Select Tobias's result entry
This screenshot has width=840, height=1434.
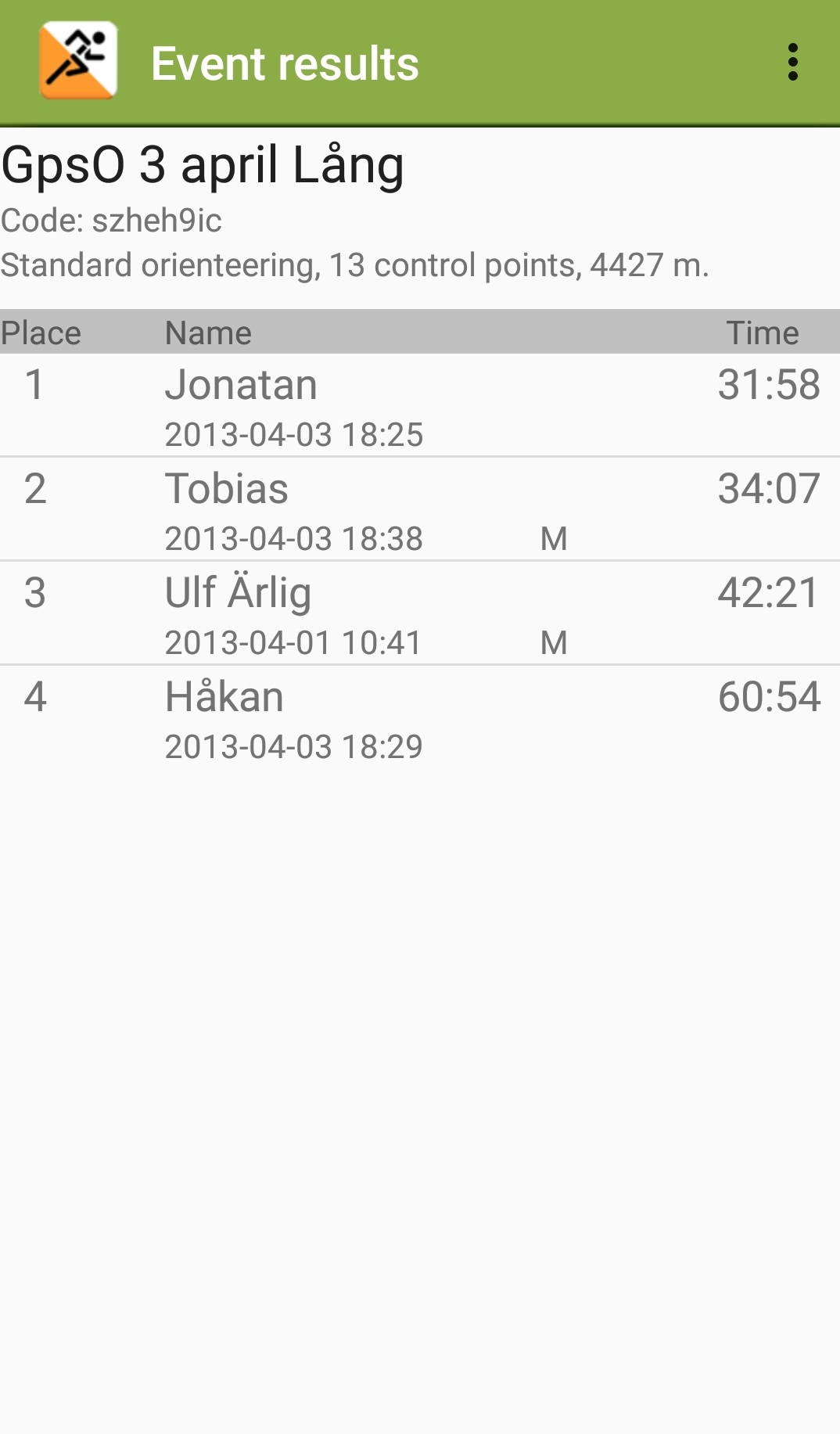point(420,509)
